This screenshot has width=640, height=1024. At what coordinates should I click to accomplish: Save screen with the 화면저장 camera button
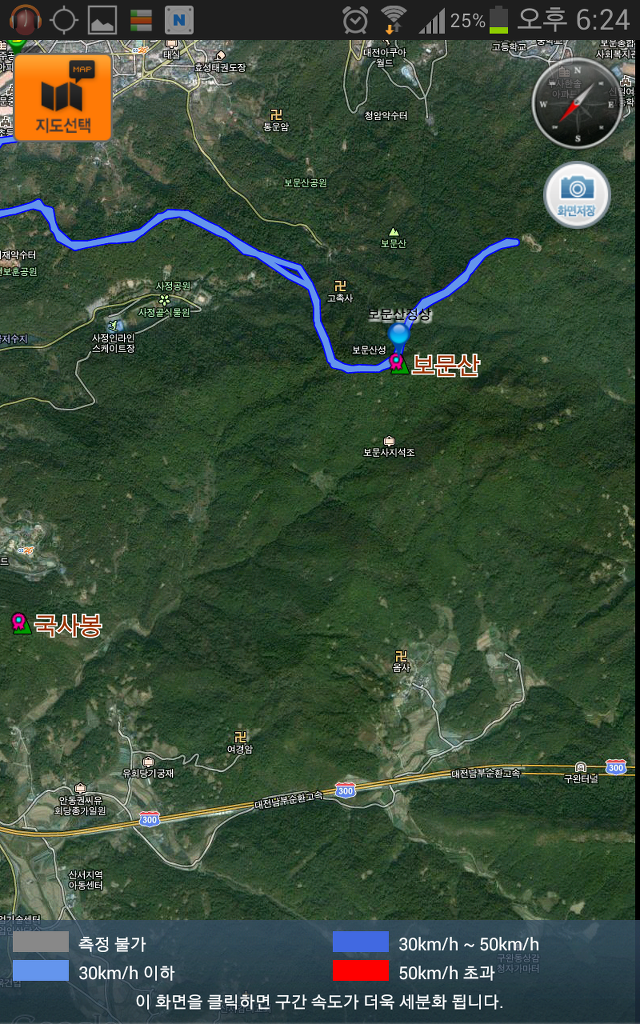[577, 195]
